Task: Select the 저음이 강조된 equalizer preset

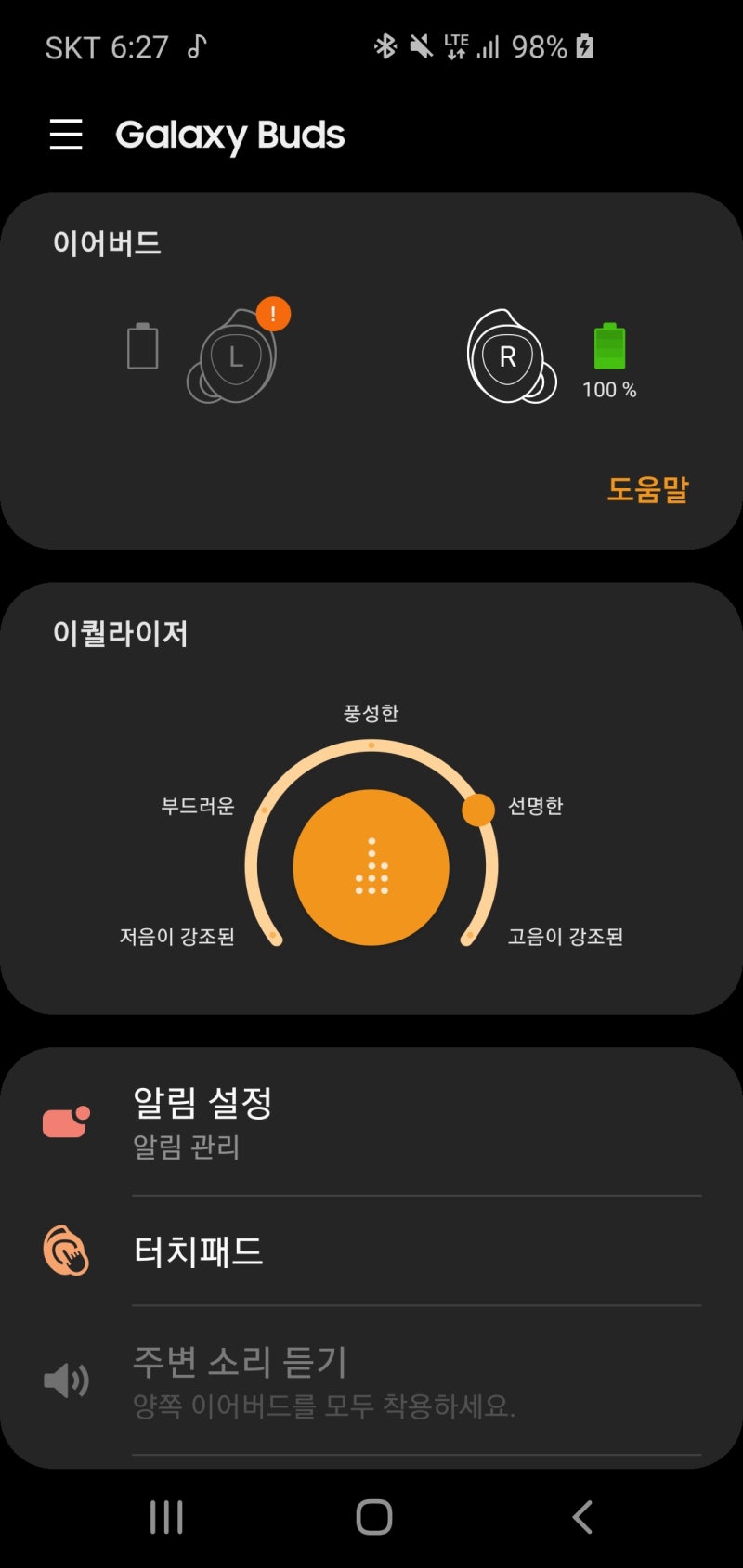Action: pos(177,937)
